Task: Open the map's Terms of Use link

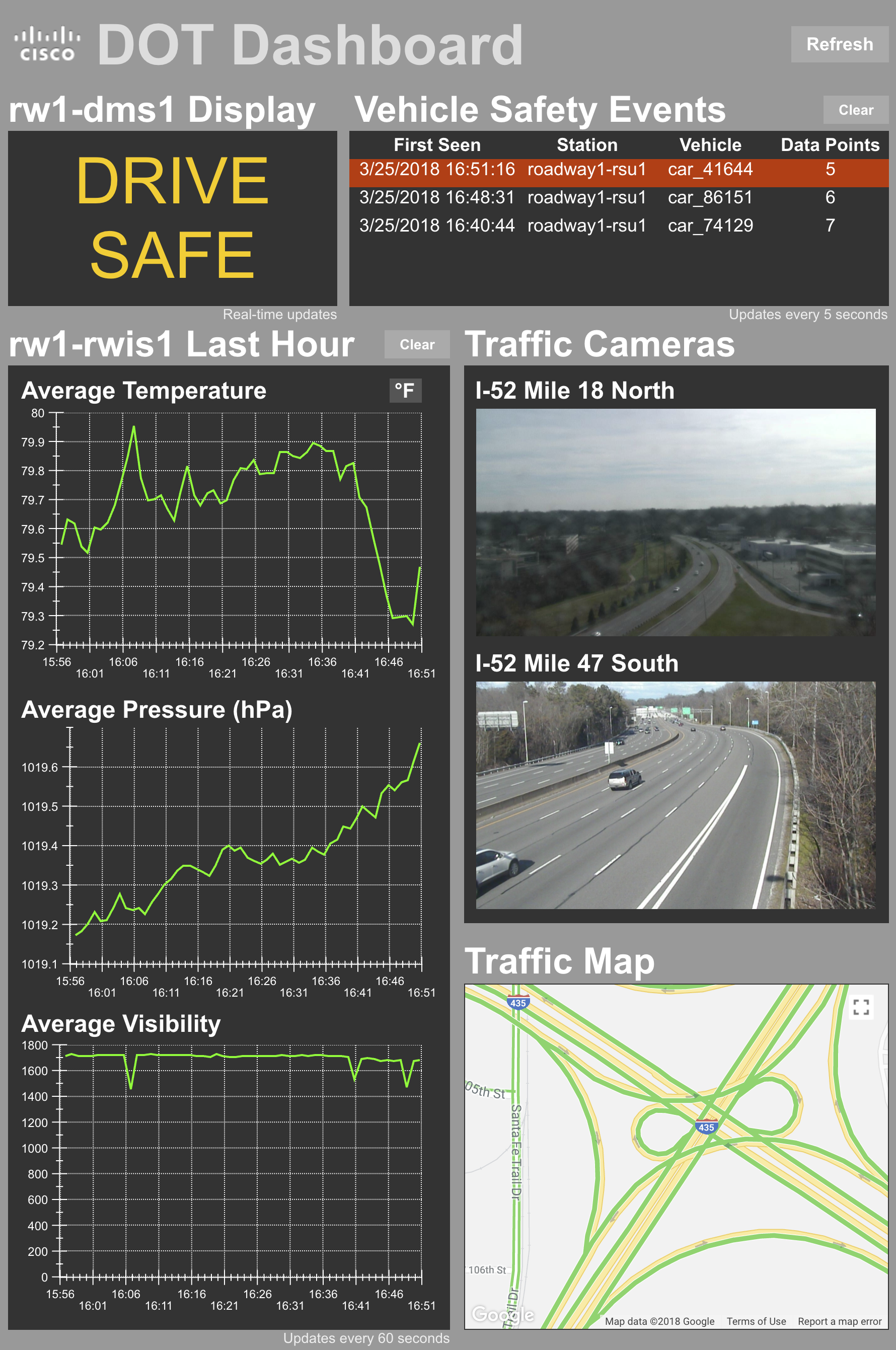Action: (x=756, y=1321)
